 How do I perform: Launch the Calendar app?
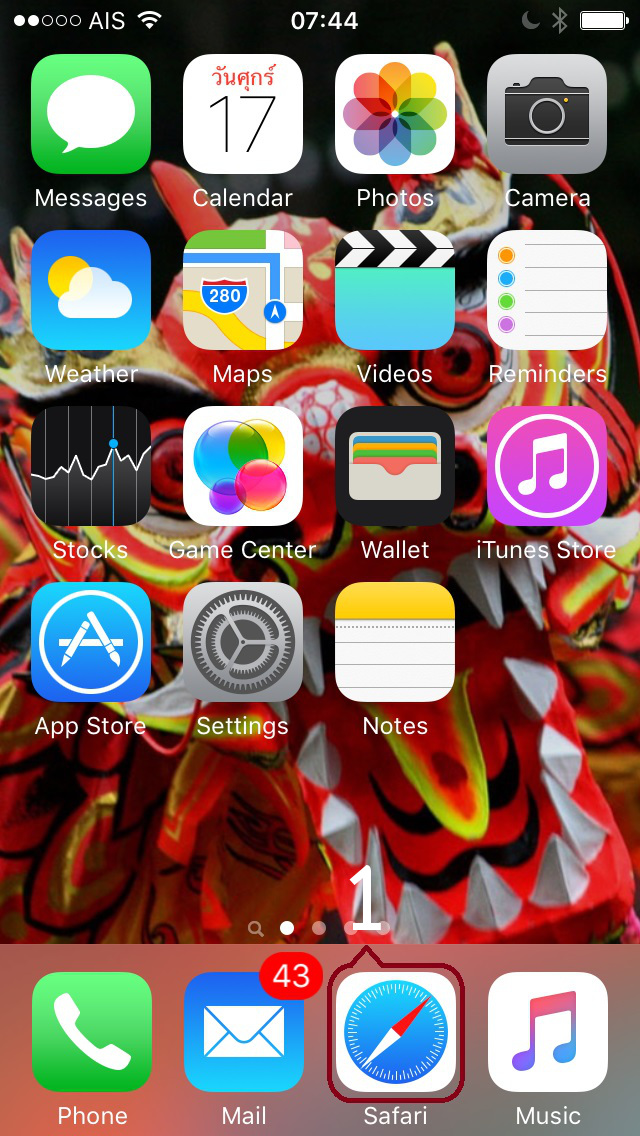pyautogui.click(x=243, y=114)
